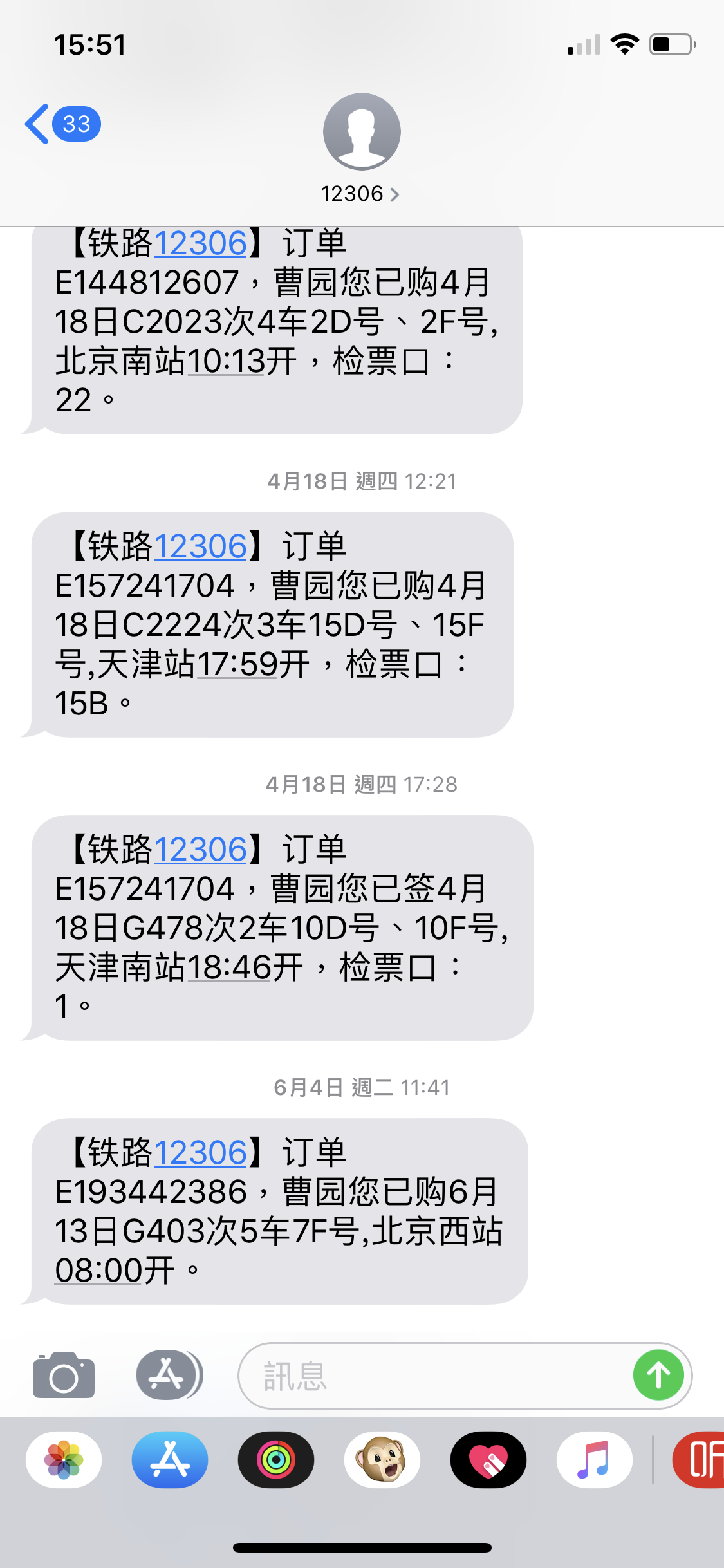This screenshot has width=724, height=1568.
Task: Tap the 10:13 time link in the message
Action: (x=226, y=361)
